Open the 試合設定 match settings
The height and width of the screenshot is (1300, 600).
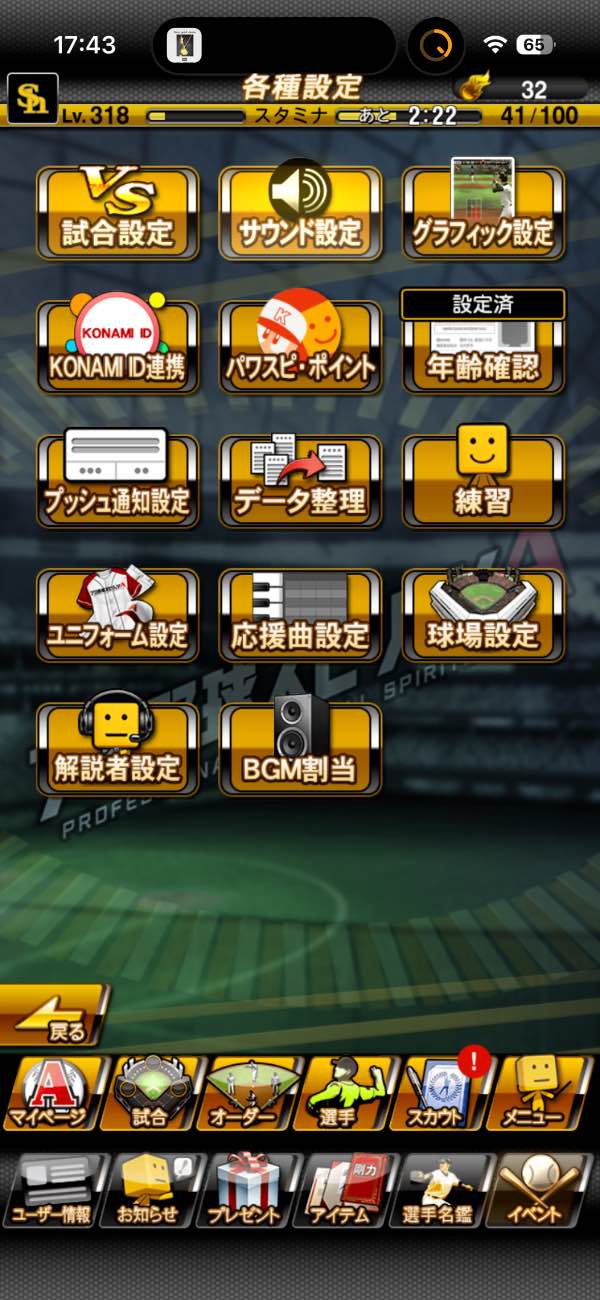pos(118,213)
